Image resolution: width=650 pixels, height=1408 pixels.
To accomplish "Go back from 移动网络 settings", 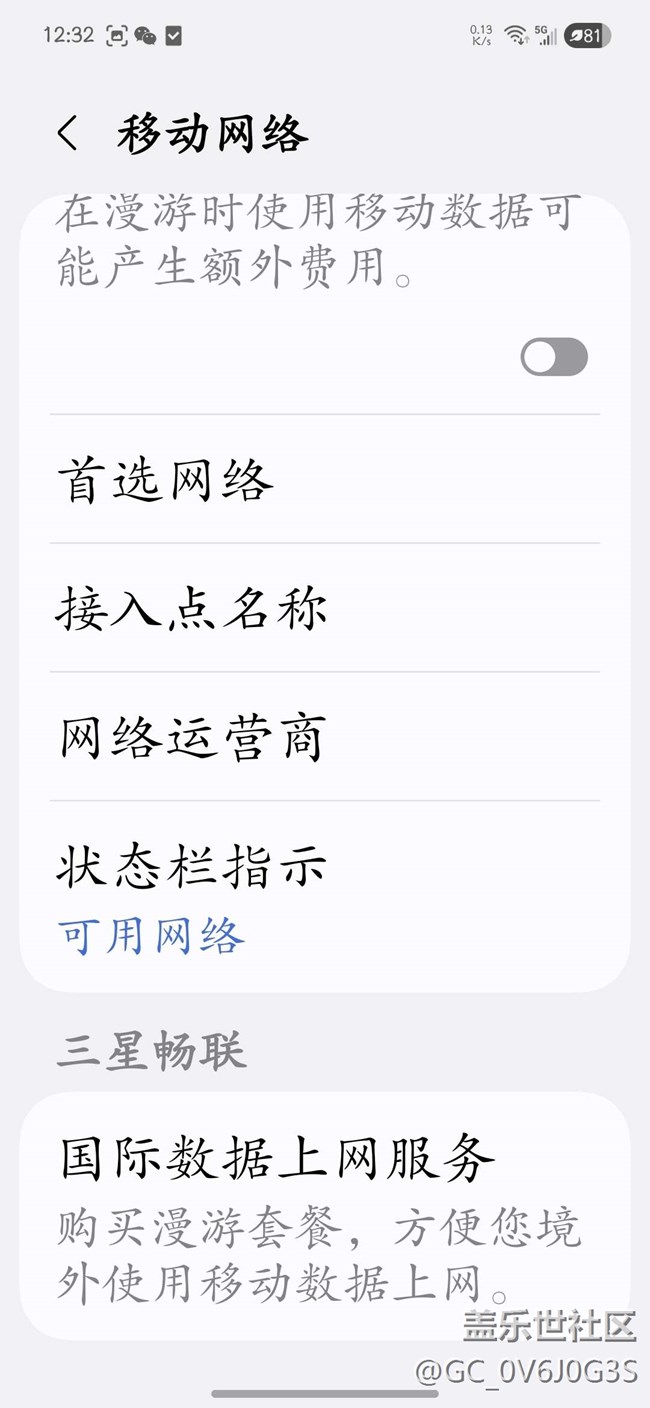I will (x=68, y=134).
